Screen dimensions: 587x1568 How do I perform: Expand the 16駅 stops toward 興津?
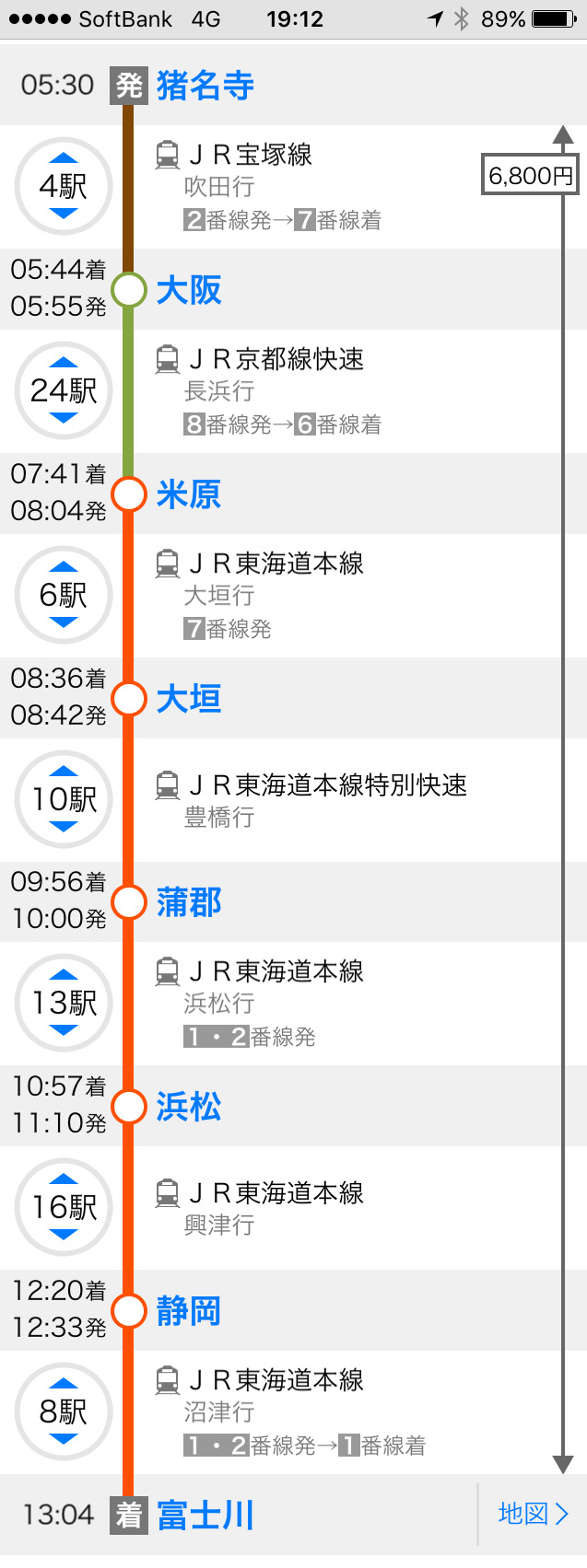63,1207
